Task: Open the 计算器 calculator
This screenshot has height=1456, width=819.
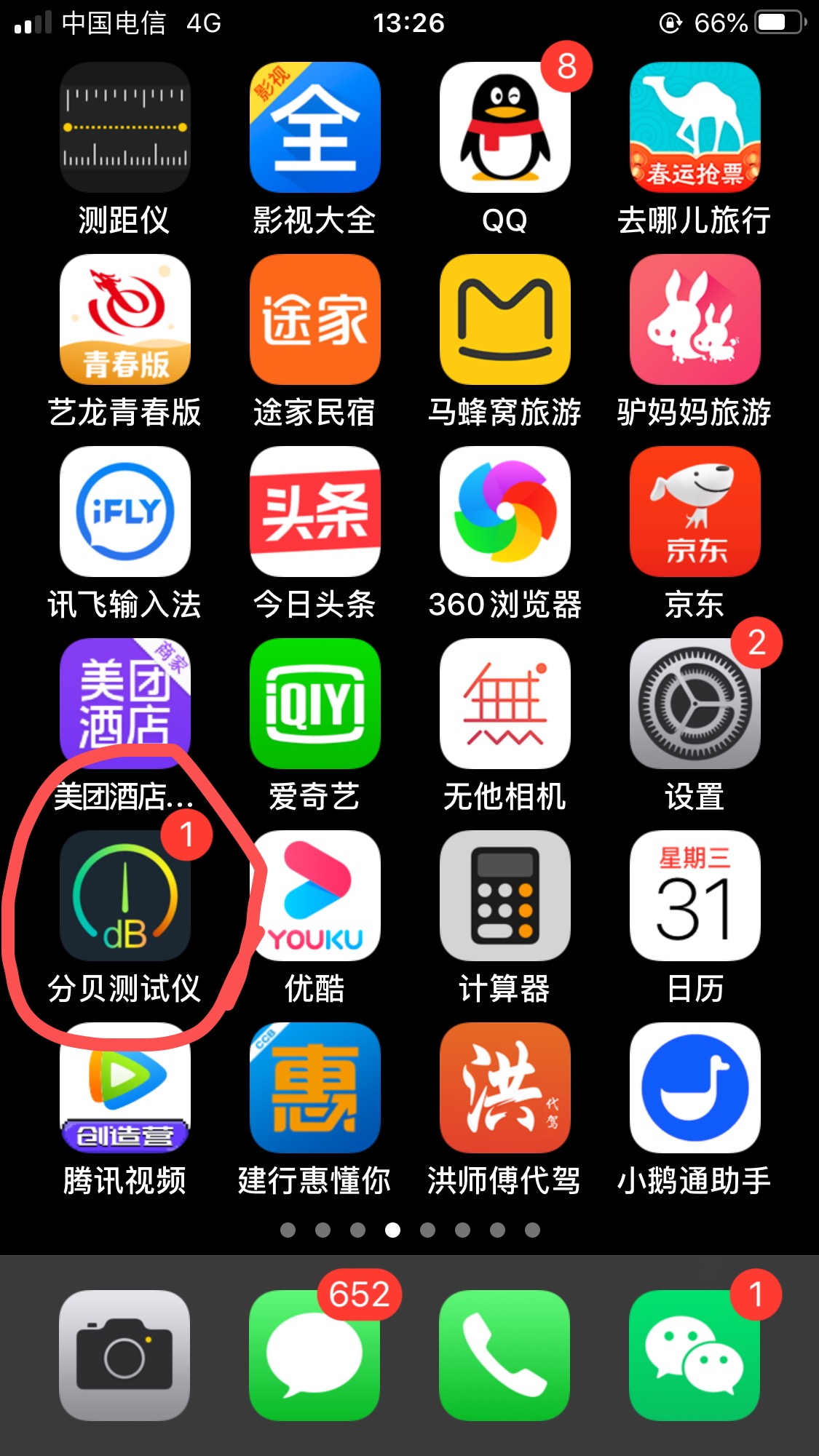Action: pos(505,896)
